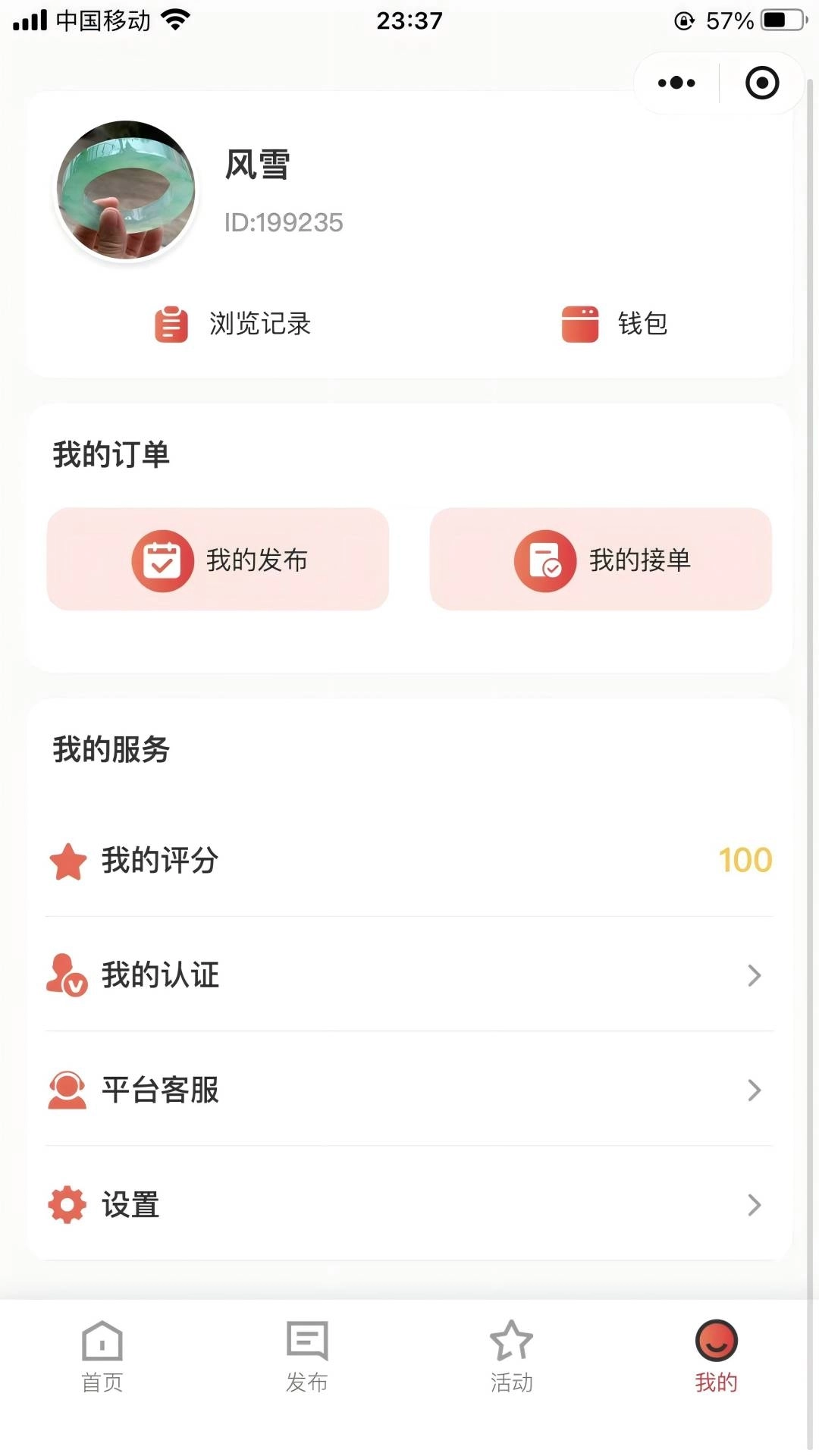
Task: Click the 设置 gear icon
Action: pyautogui.click(x=67, y=1204)
